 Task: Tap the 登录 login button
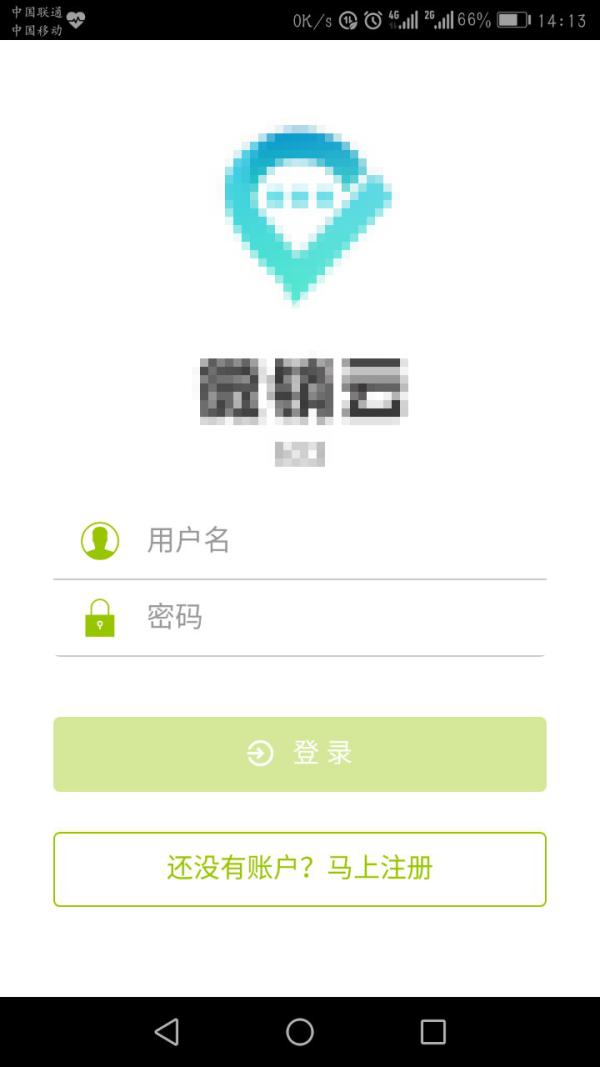300,754
